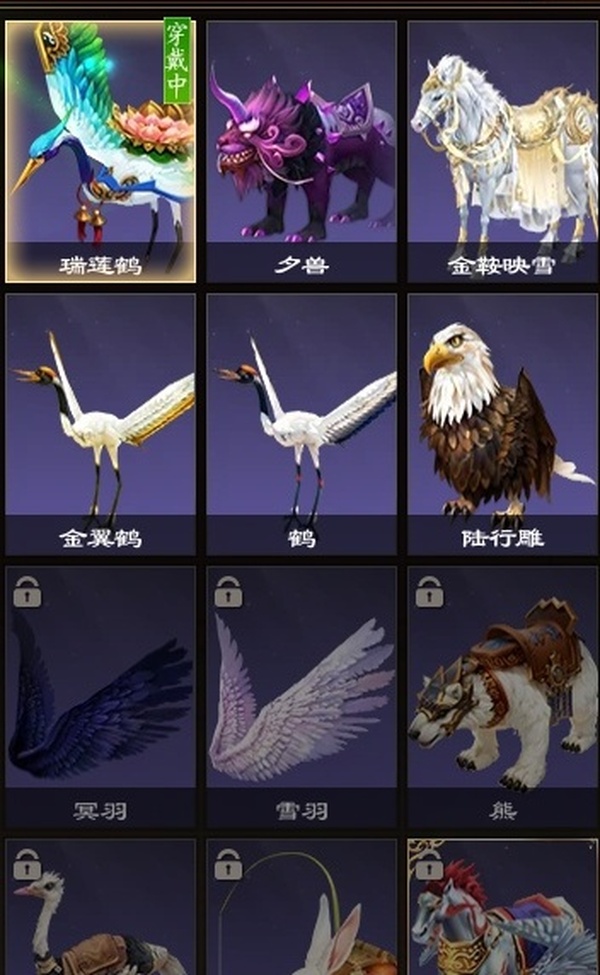The width and height of the screenshot is (600, 975).
Task: View the locked 雪羽 white wings
Action: (301, 697)
